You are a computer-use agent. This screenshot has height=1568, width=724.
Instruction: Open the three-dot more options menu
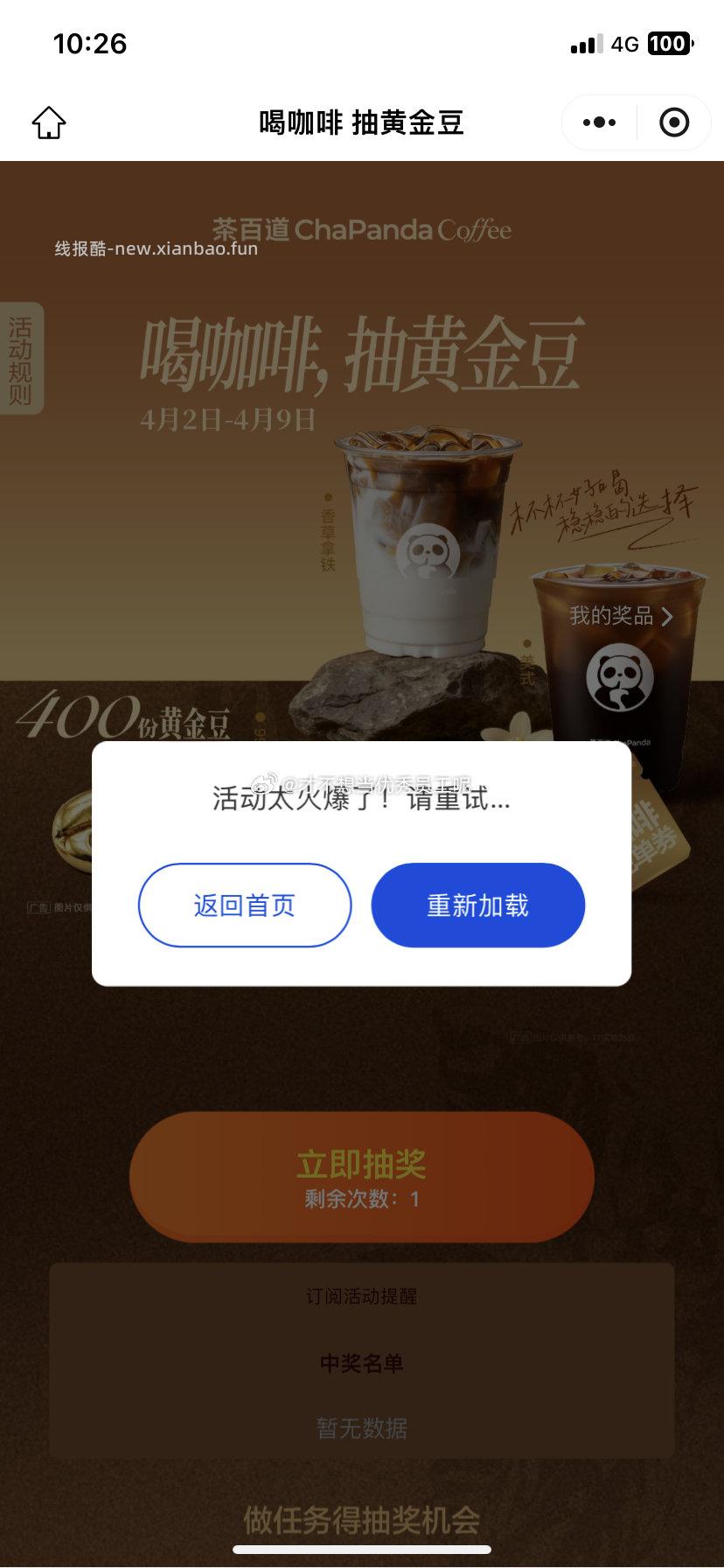[x=598, y=122]
